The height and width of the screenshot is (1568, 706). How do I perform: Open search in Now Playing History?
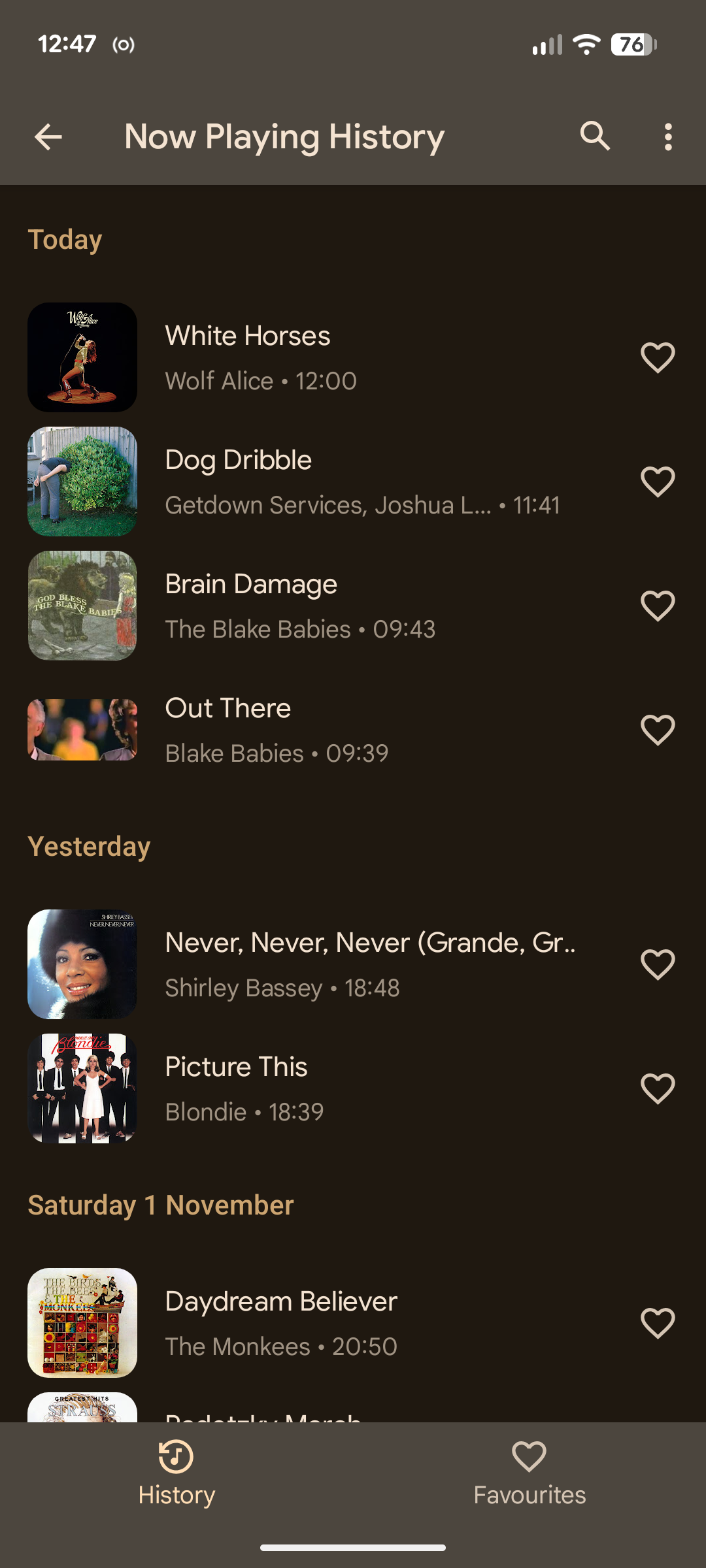pos(595,137)
